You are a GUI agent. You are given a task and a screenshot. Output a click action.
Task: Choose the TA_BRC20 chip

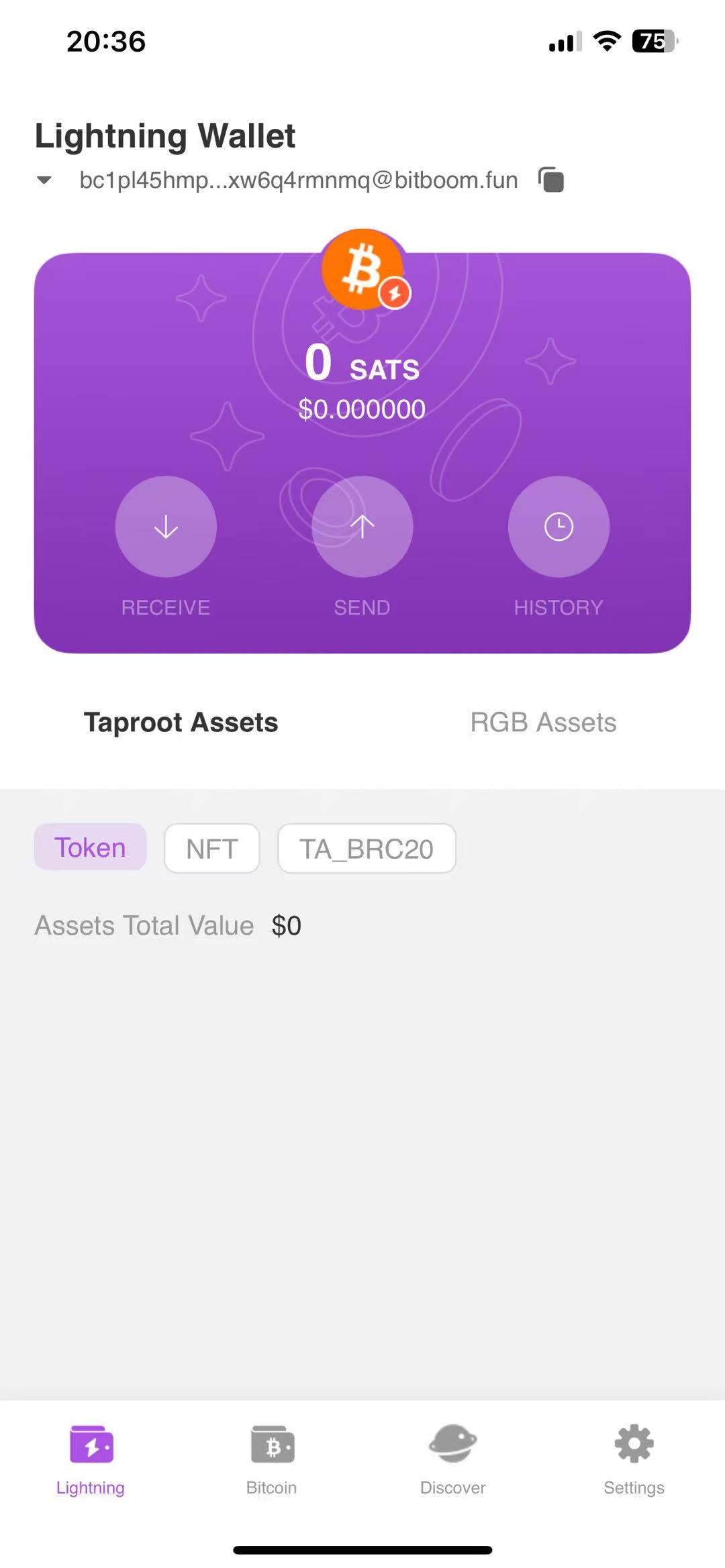[x=367, y=848]
